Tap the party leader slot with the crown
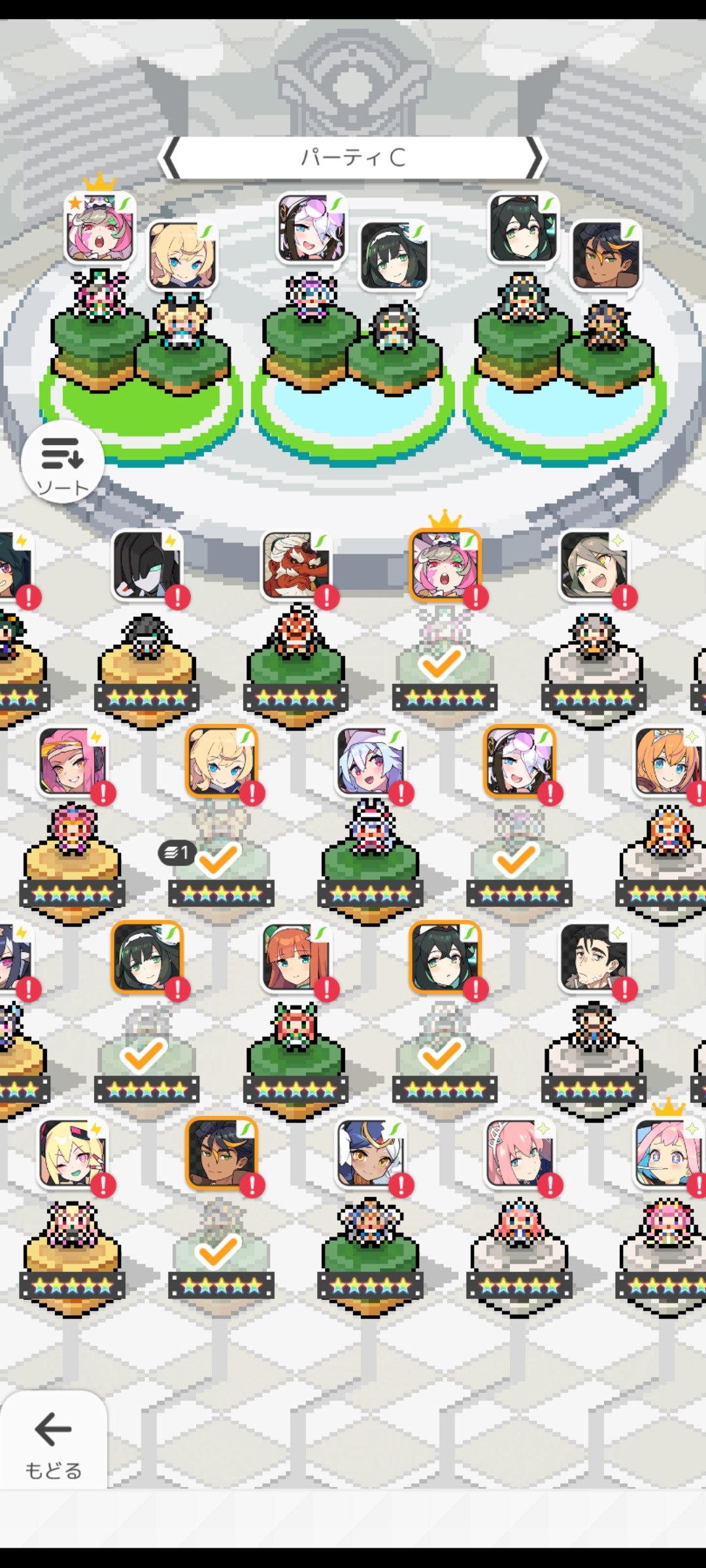This screenshot has width=706, height=1568. click(100, 229)
